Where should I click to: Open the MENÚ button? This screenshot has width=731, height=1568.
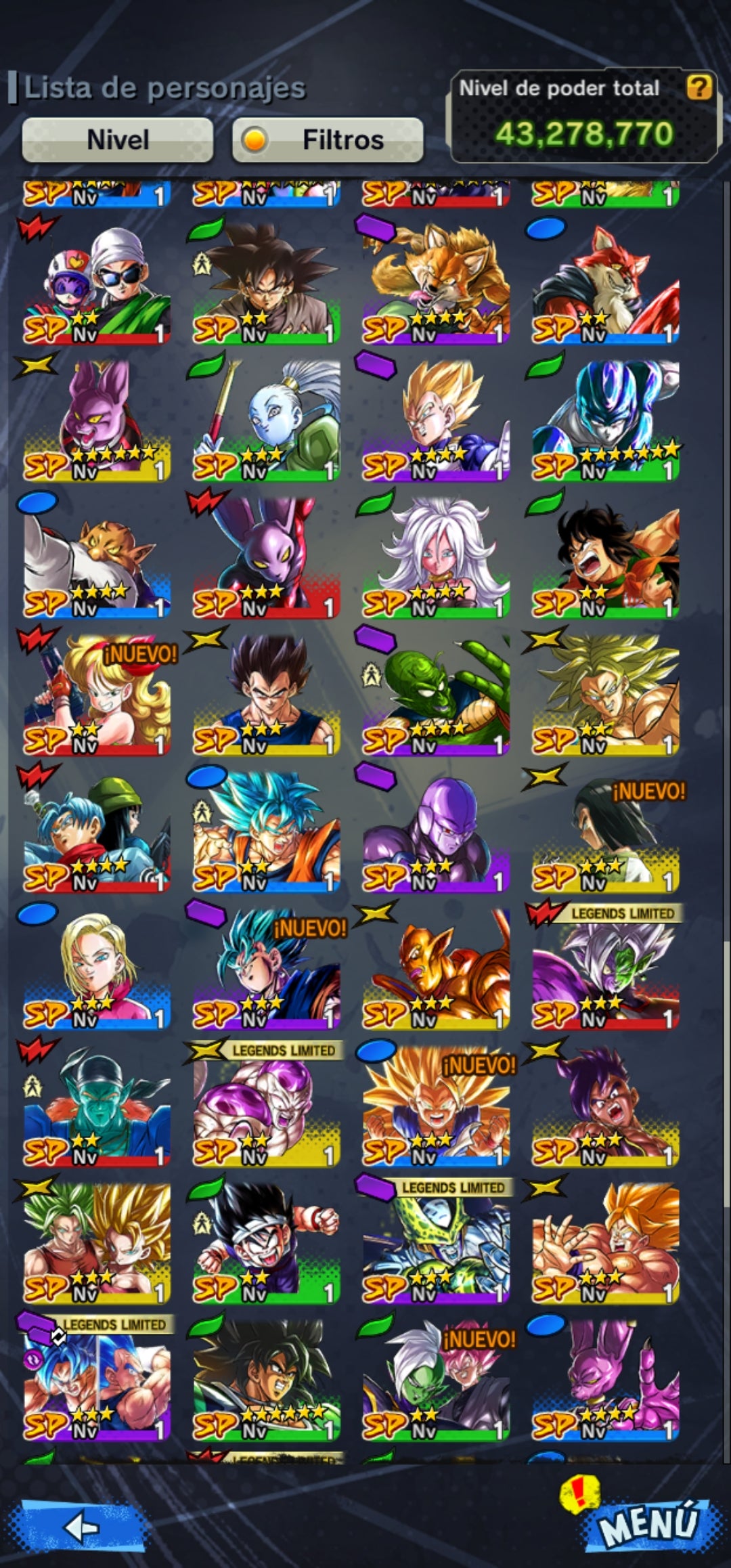[x=648, y=1523]
